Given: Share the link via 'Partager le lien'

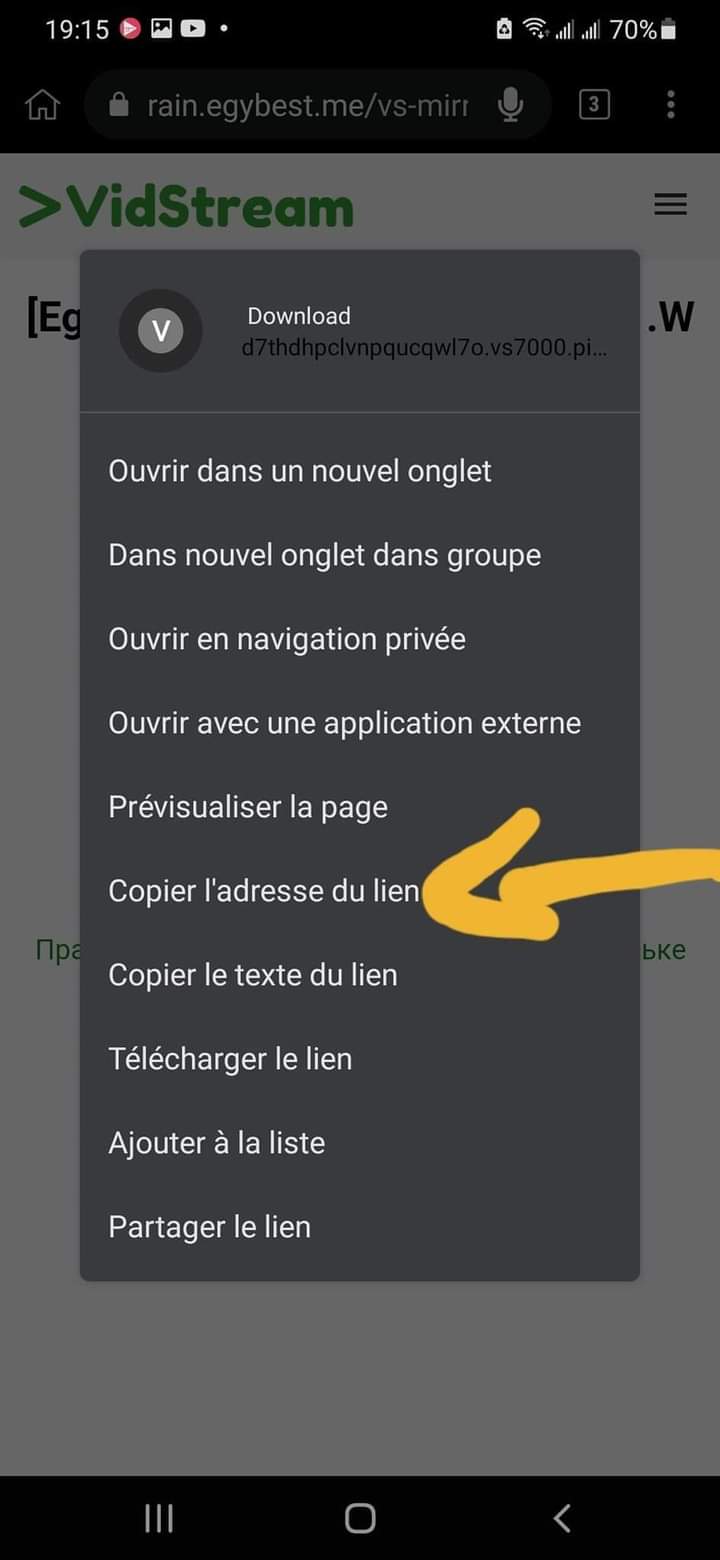Looking at the screenshot, I should 210,1227.
